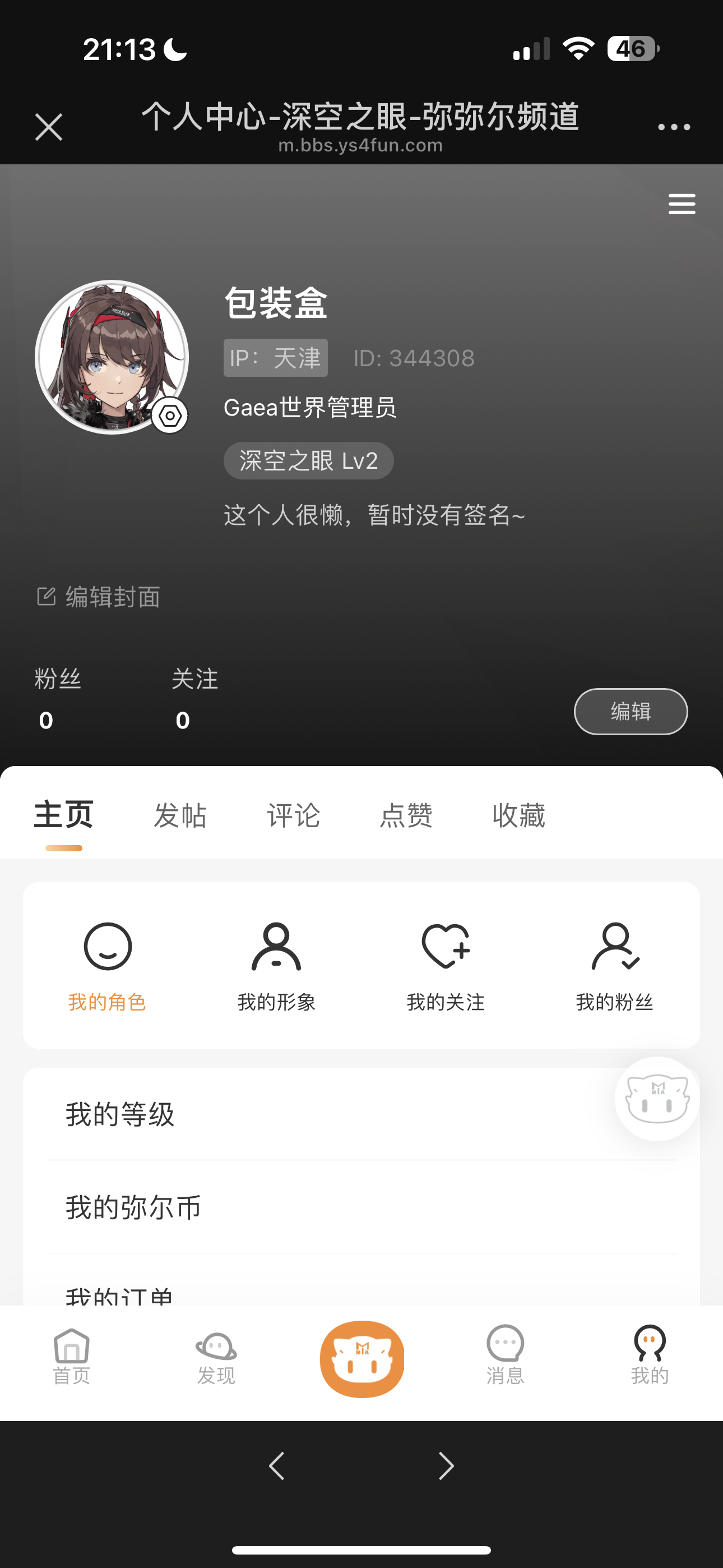Switch to the 发帖 tab
The height and width of the screenshot is (1568, 723).
[180, 815]
